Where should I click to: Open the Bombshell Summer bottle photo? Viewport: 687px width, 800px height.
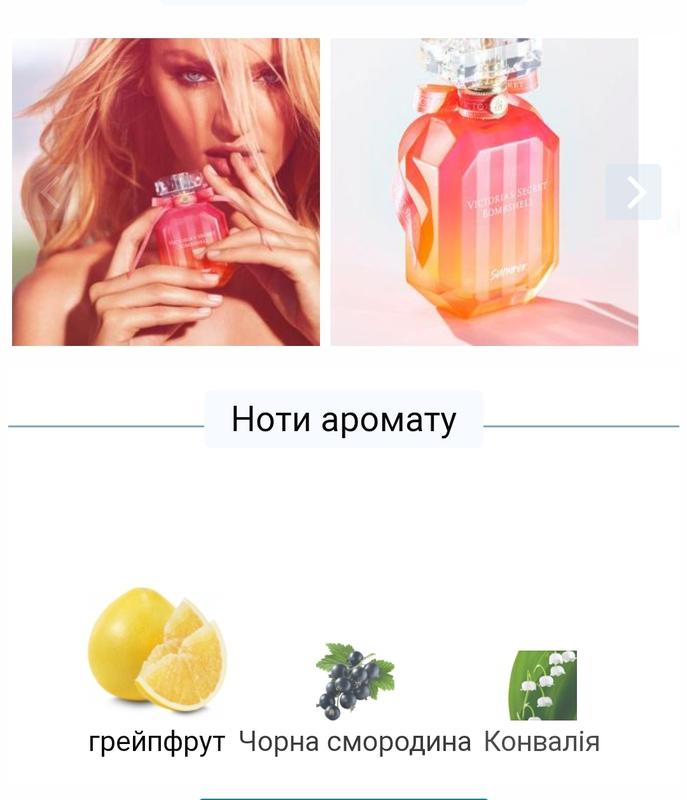[484, 192]
